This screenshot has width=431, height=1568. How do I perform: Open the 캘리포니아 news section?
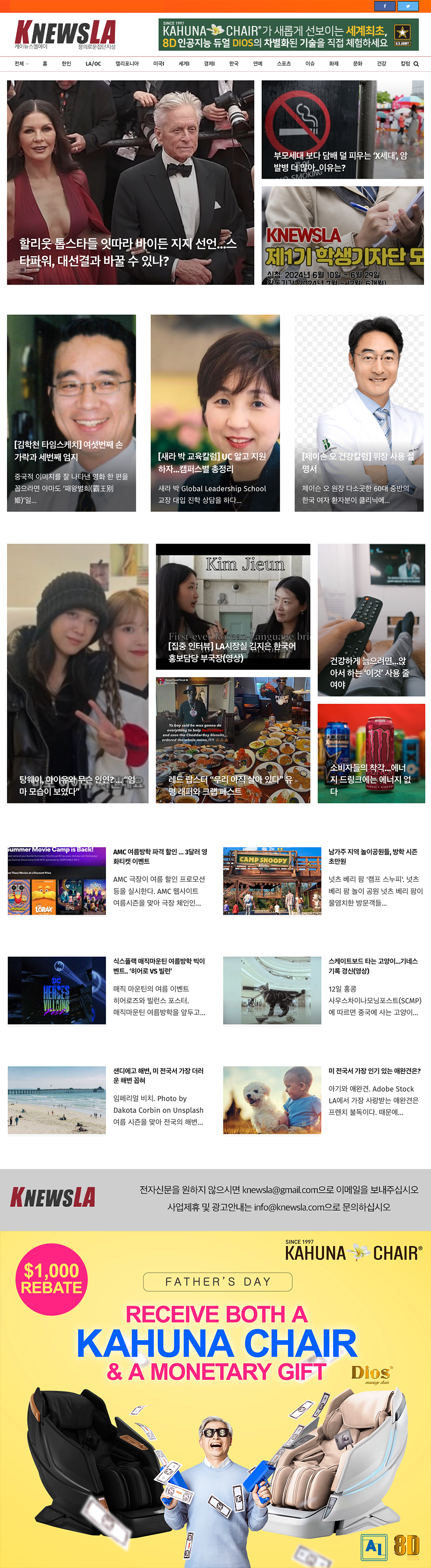tap(126, 64)
